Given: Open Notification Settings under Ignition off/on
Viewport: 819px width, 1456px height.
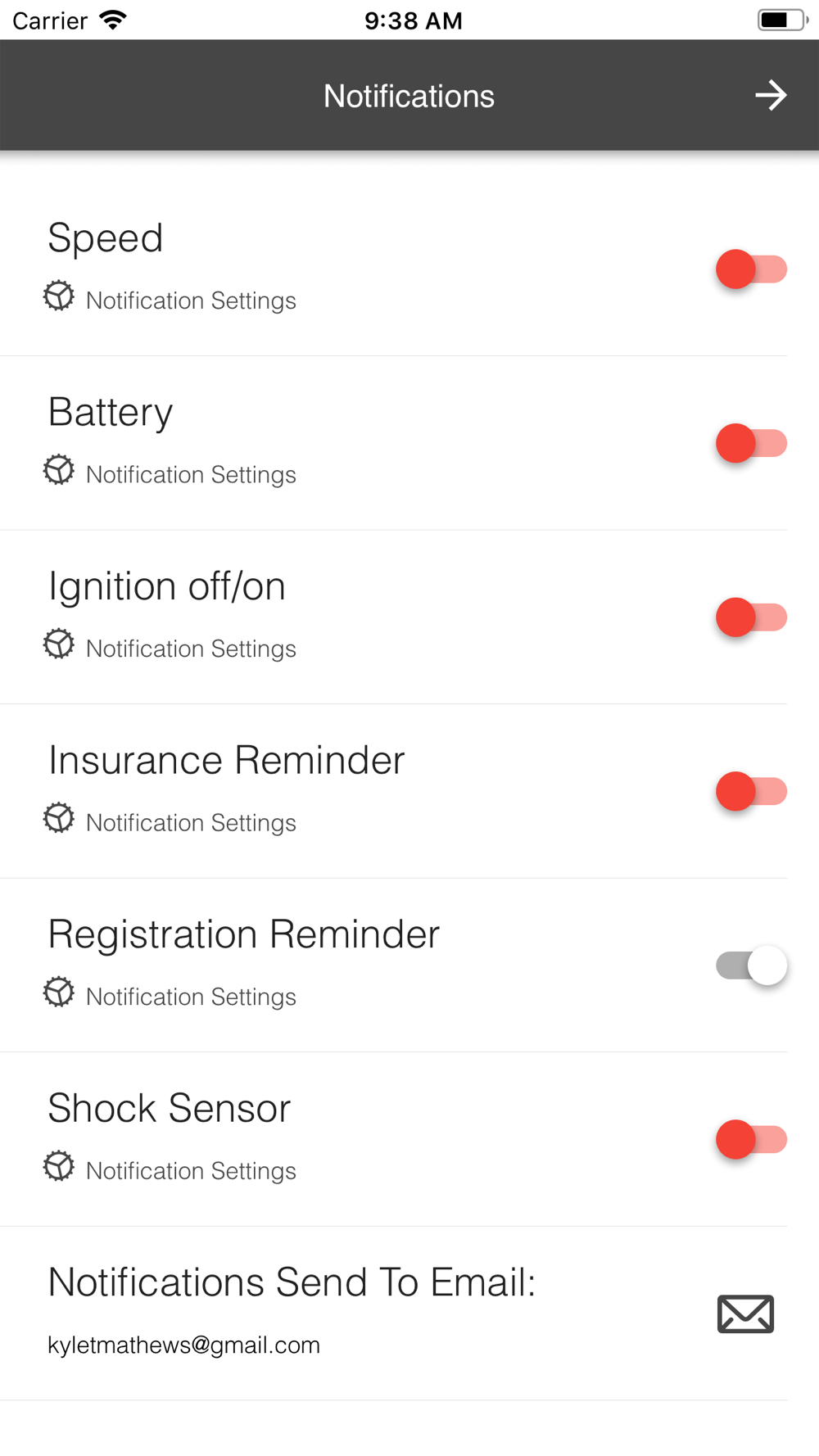Looking at the screenshot, I should point(170,647).
